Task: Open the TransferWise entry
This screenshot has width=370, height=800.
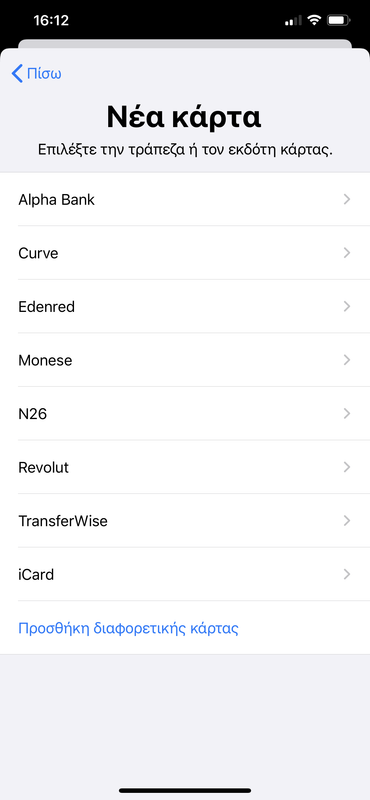Action: click(185, 520)
